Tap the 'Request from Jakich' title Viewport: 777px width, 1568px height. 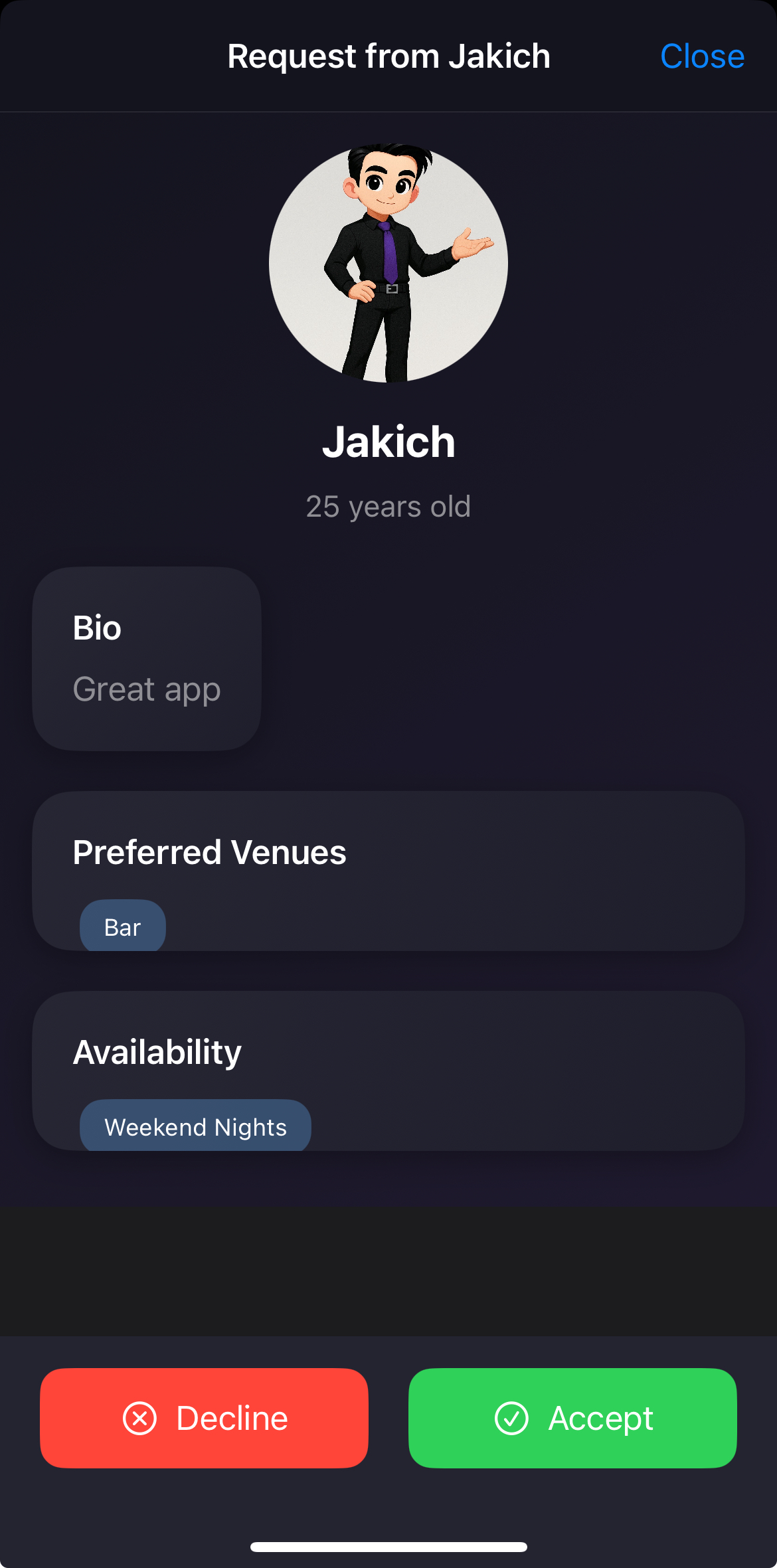[x=388, y=56]
